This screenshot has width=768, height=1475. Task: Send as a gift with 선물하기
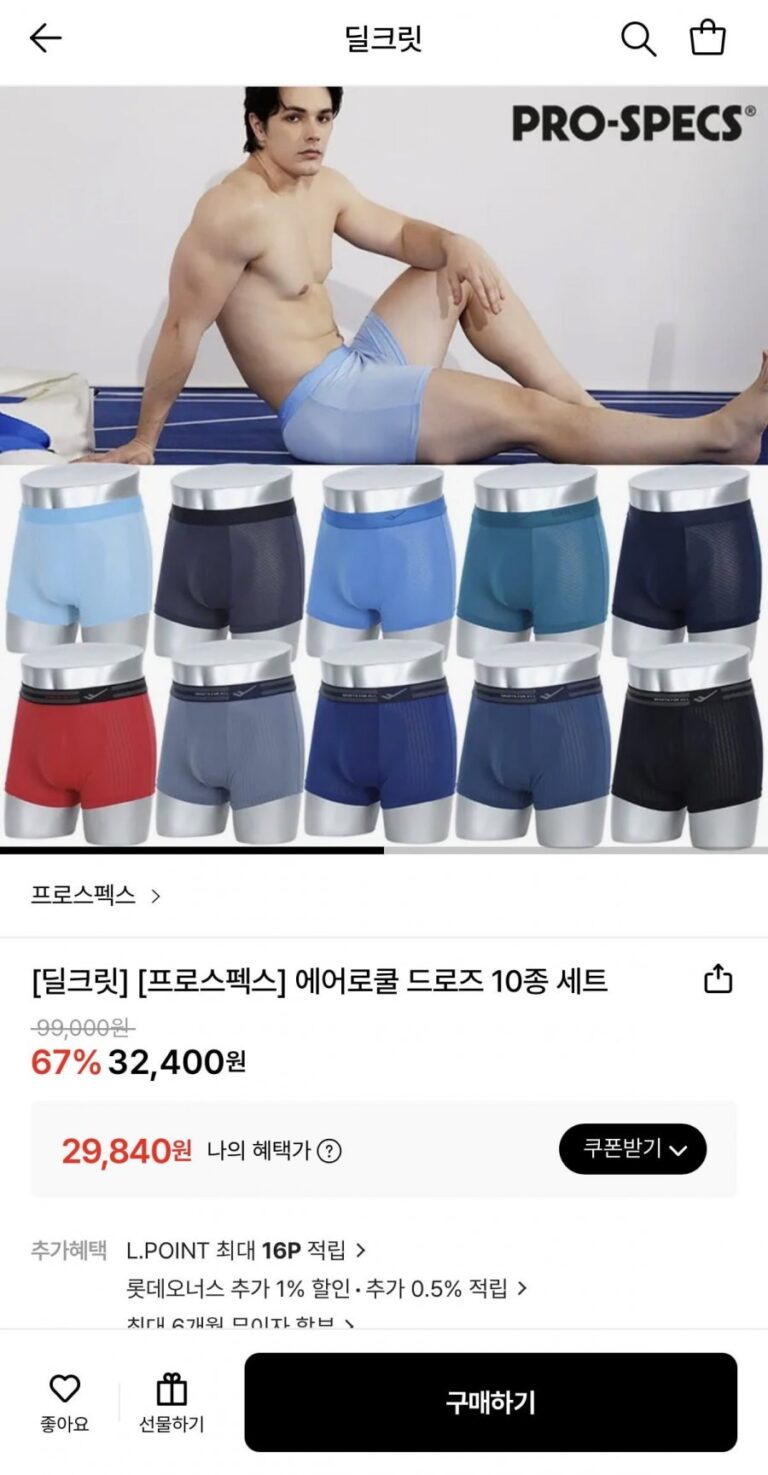(171, 1402)
